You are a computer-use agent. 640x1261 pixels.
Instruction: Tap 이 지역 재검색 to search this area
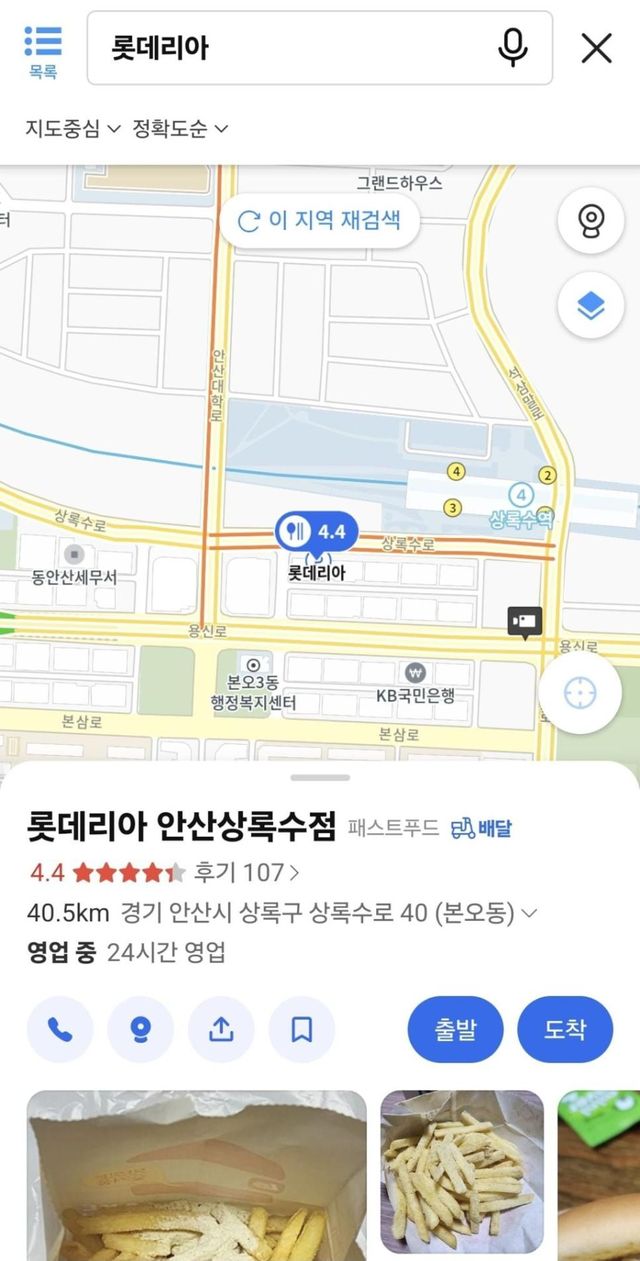[x=319, y=220]
